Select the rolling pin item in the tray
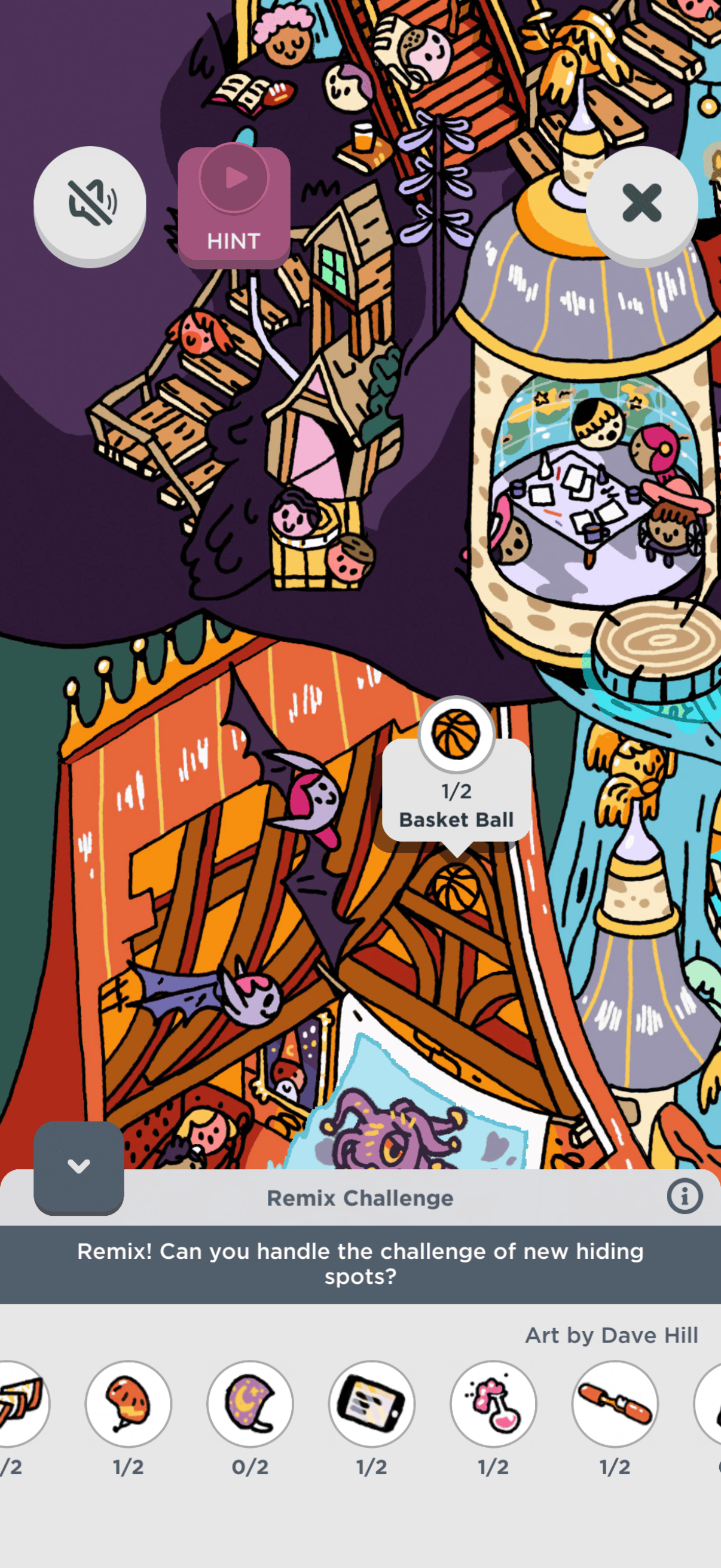Screen dimensions: 721x1568 pyautogui.click(x=615, y=1404)
